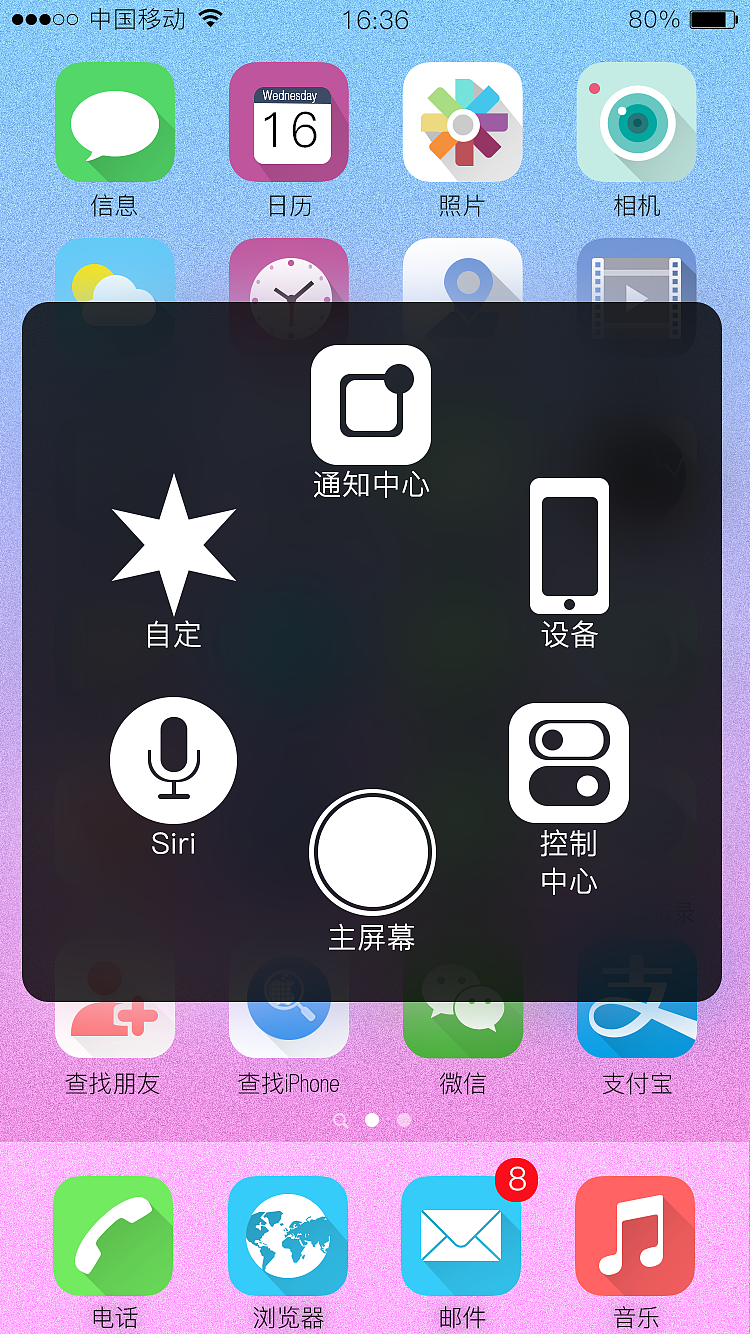Select the Custom (自定) star in AssistiveTouch

click(x=173, y=545)
